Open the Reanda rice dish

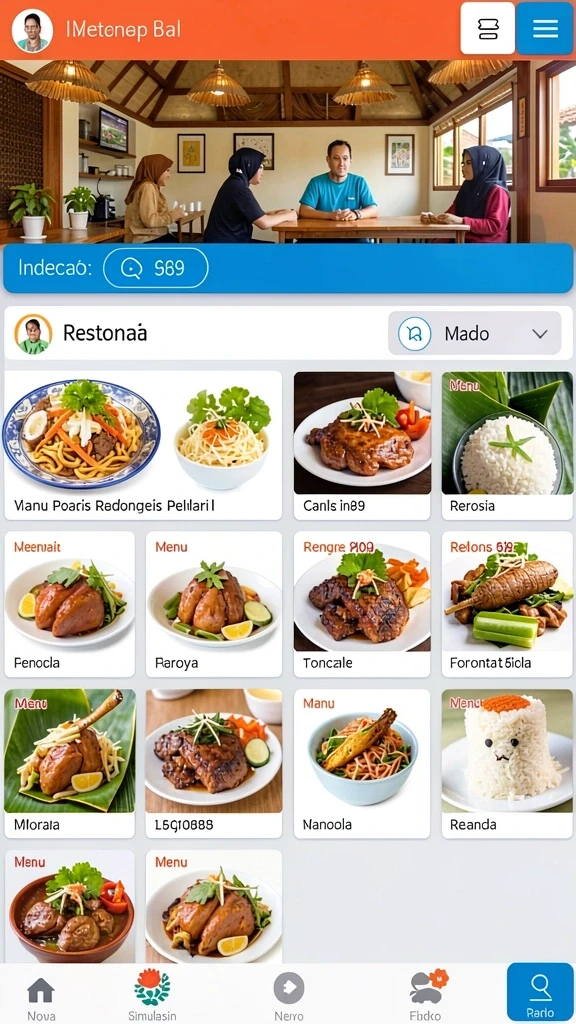[x=507, y=763]
